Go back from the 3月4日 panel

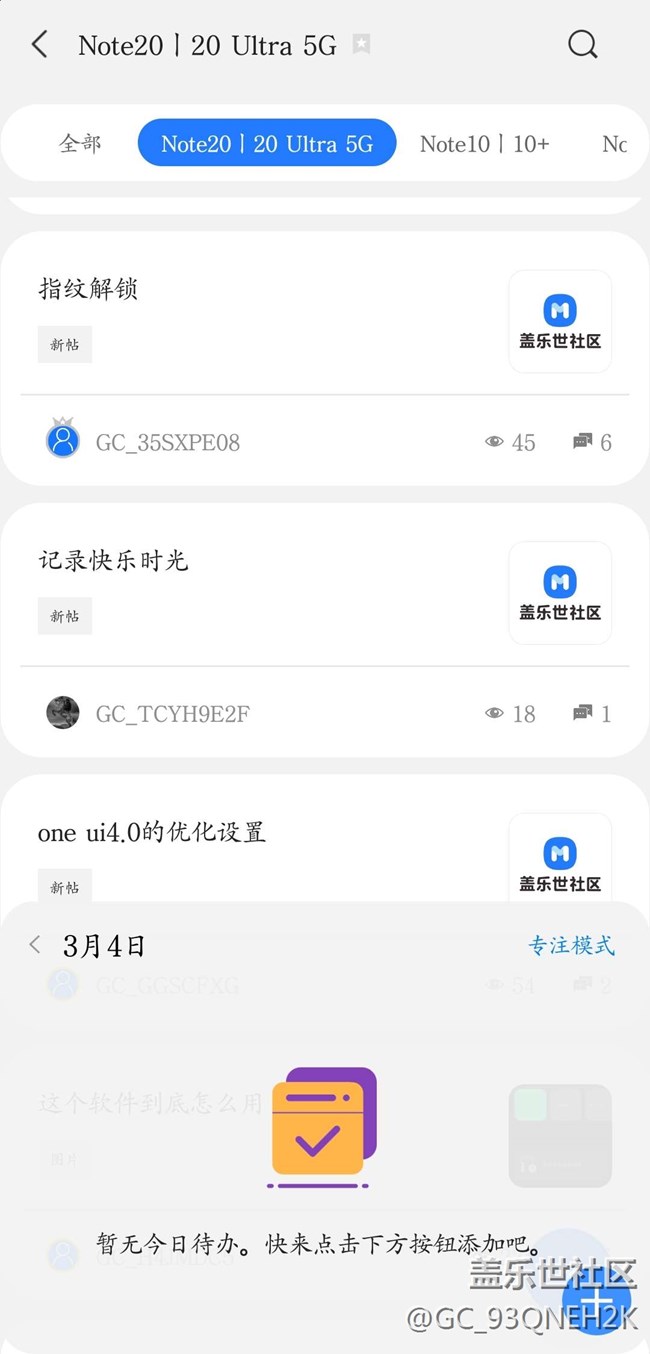35,945
